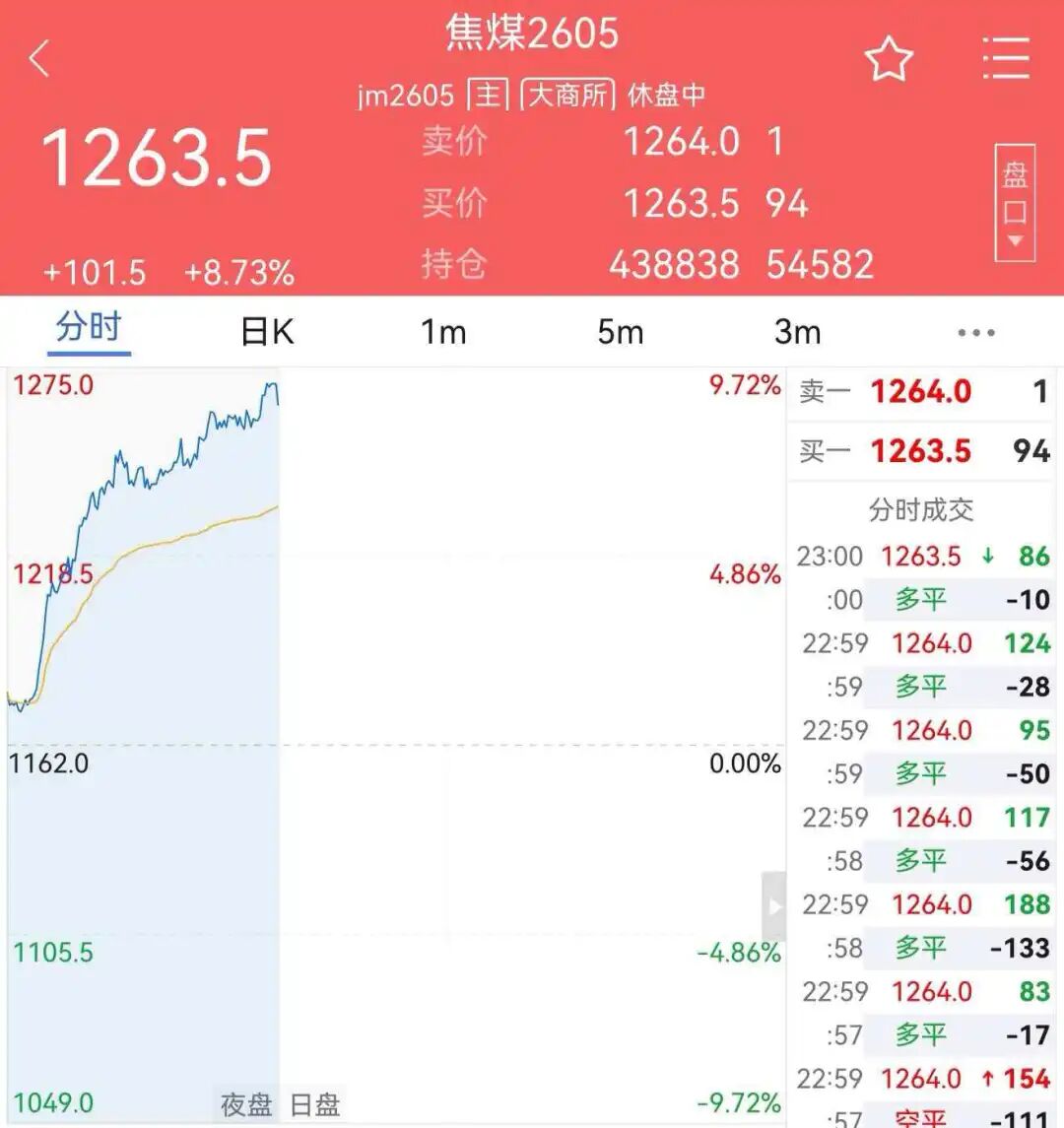
Task: Select the 分时 chart tab
Action: coord(89,328)
